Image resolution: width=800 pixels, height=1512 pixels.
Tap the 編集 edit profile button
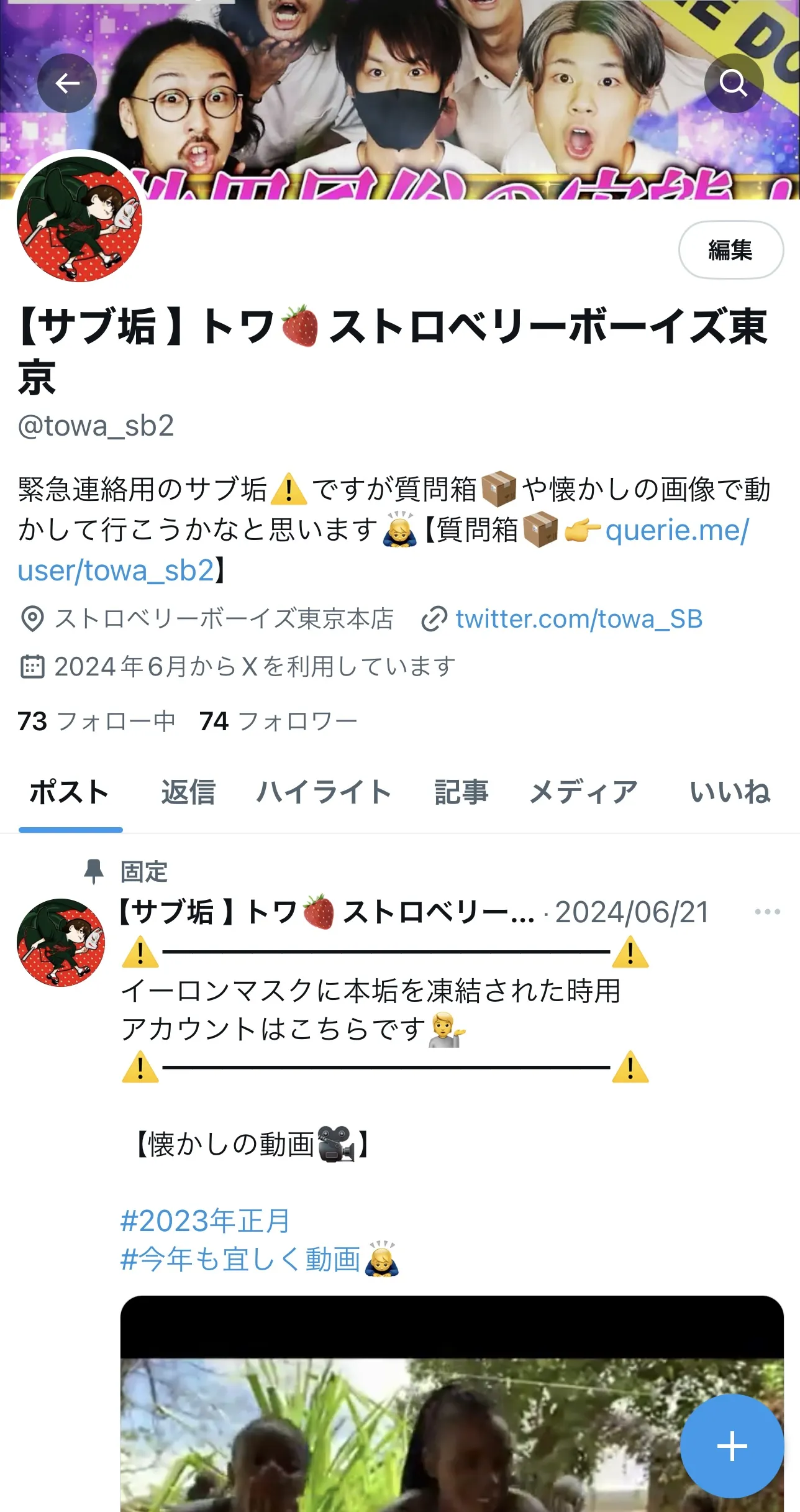pyautogui.click(x=730, y=250)
